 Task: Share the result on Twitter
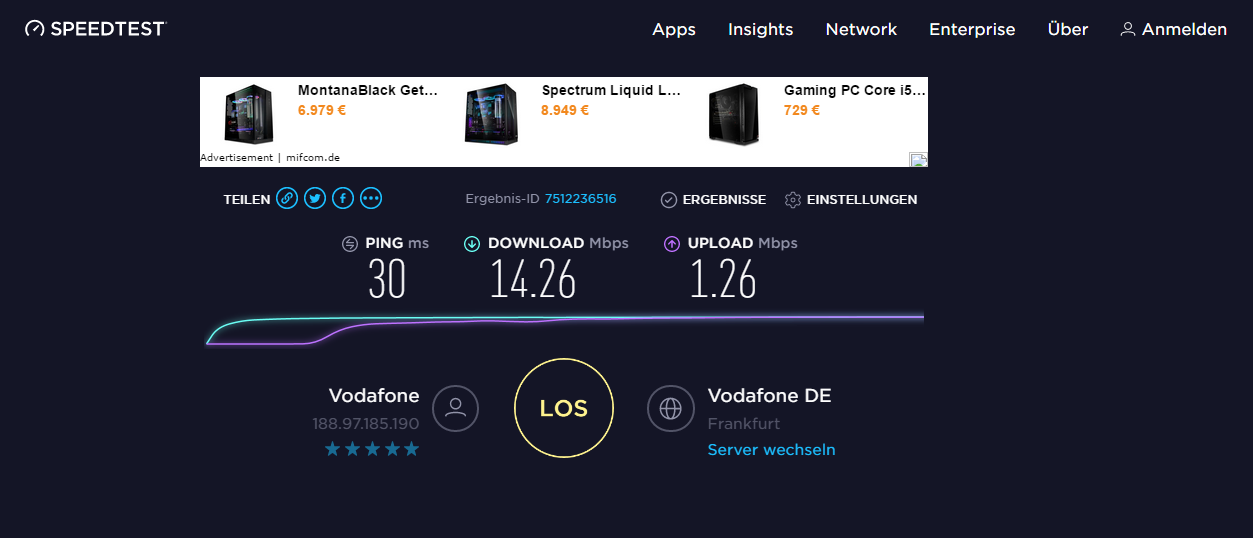(315, 199)
